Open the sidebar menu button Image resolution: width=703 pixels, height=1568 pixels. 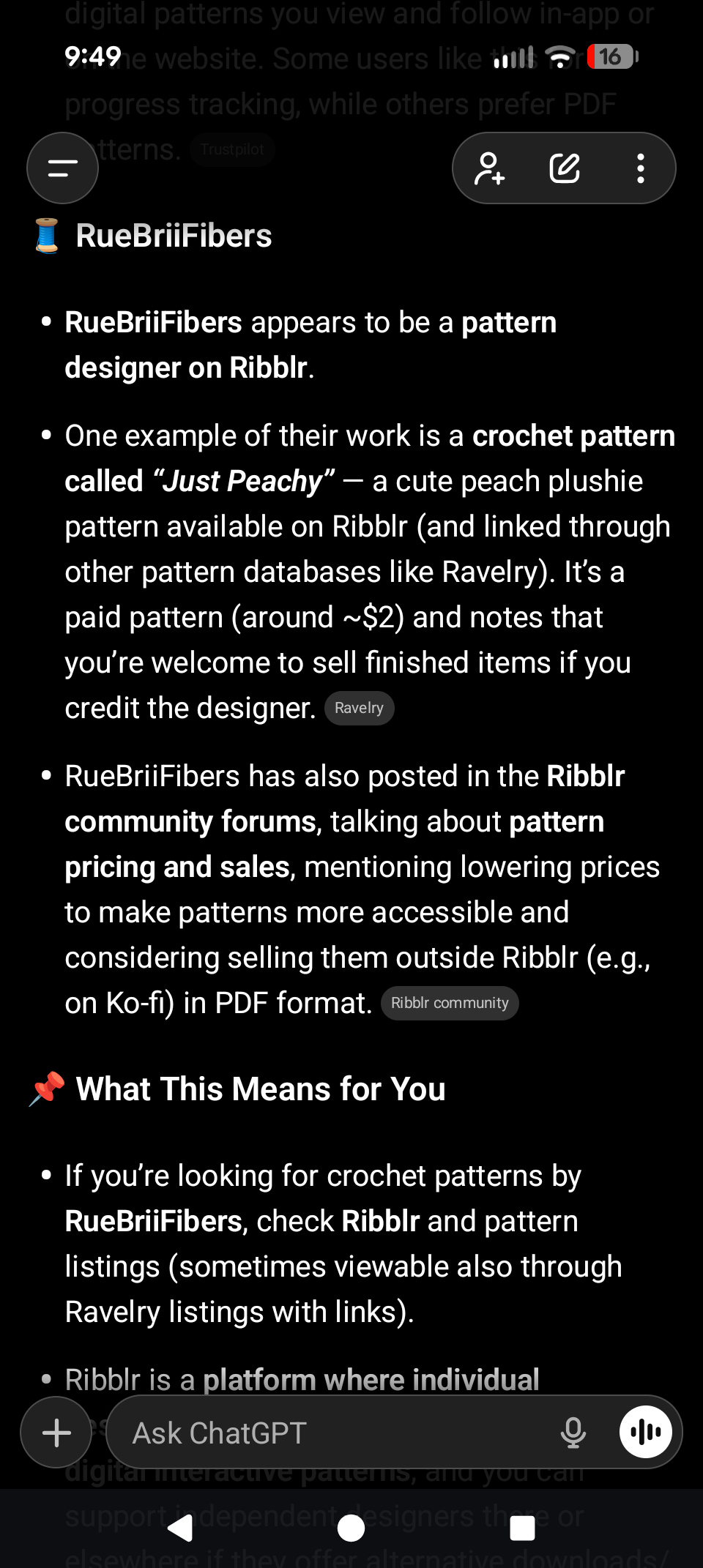point(63,168)
